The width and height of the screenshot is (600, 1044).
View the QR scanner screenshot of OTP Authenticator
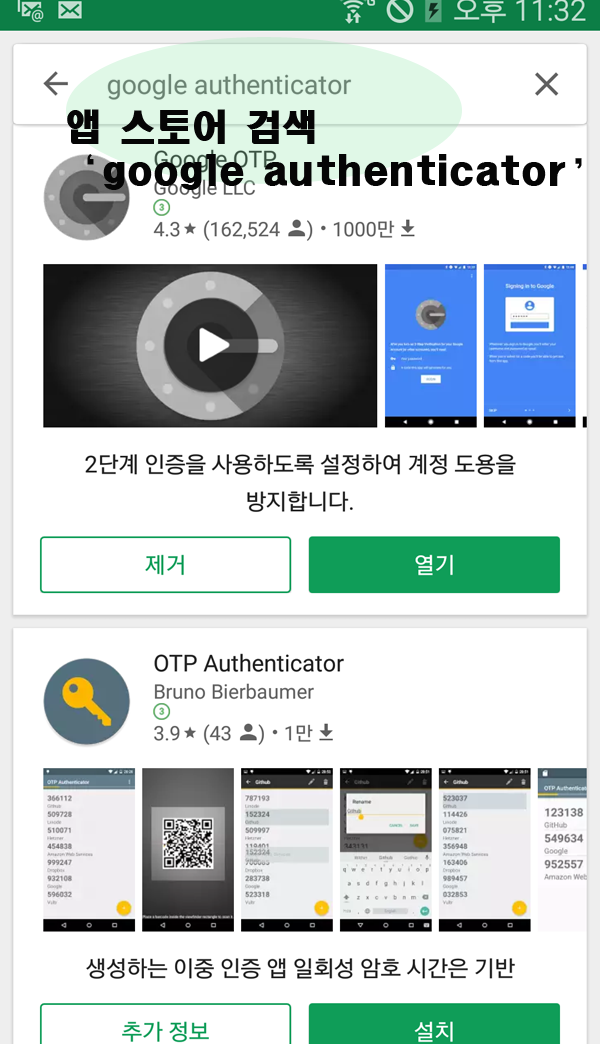187,848
